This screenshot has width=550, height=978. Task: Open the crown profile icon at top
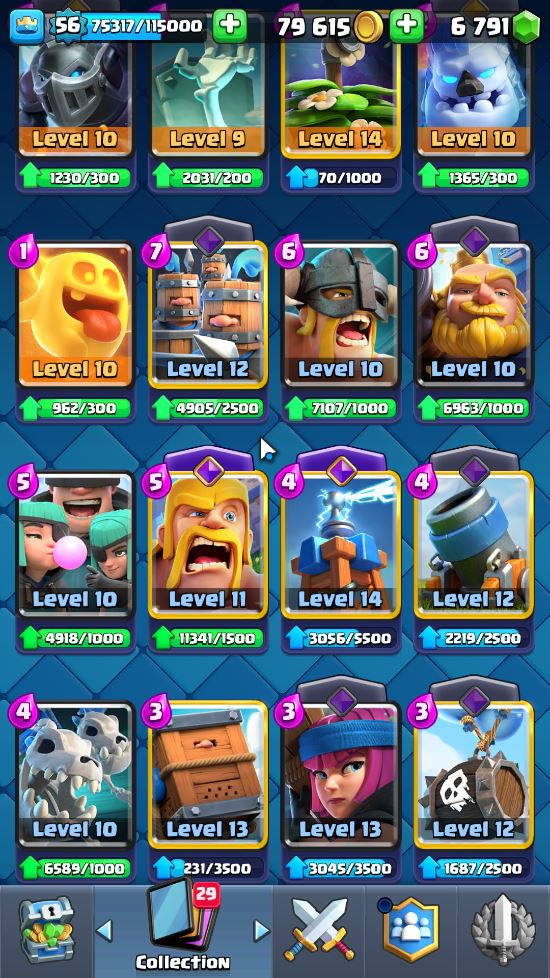coord(27,26)
